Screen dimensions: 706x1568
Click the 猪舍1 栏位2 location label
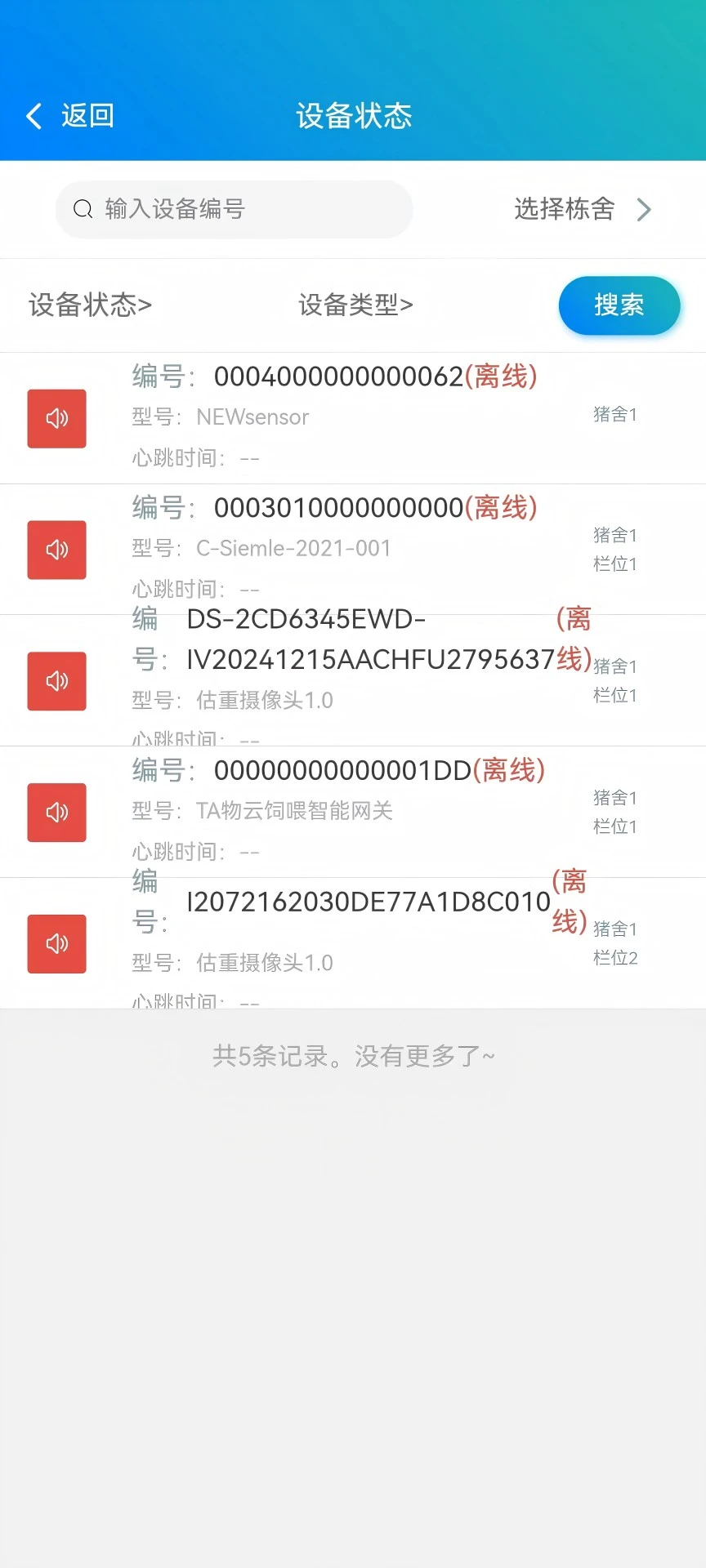[614, 943]
